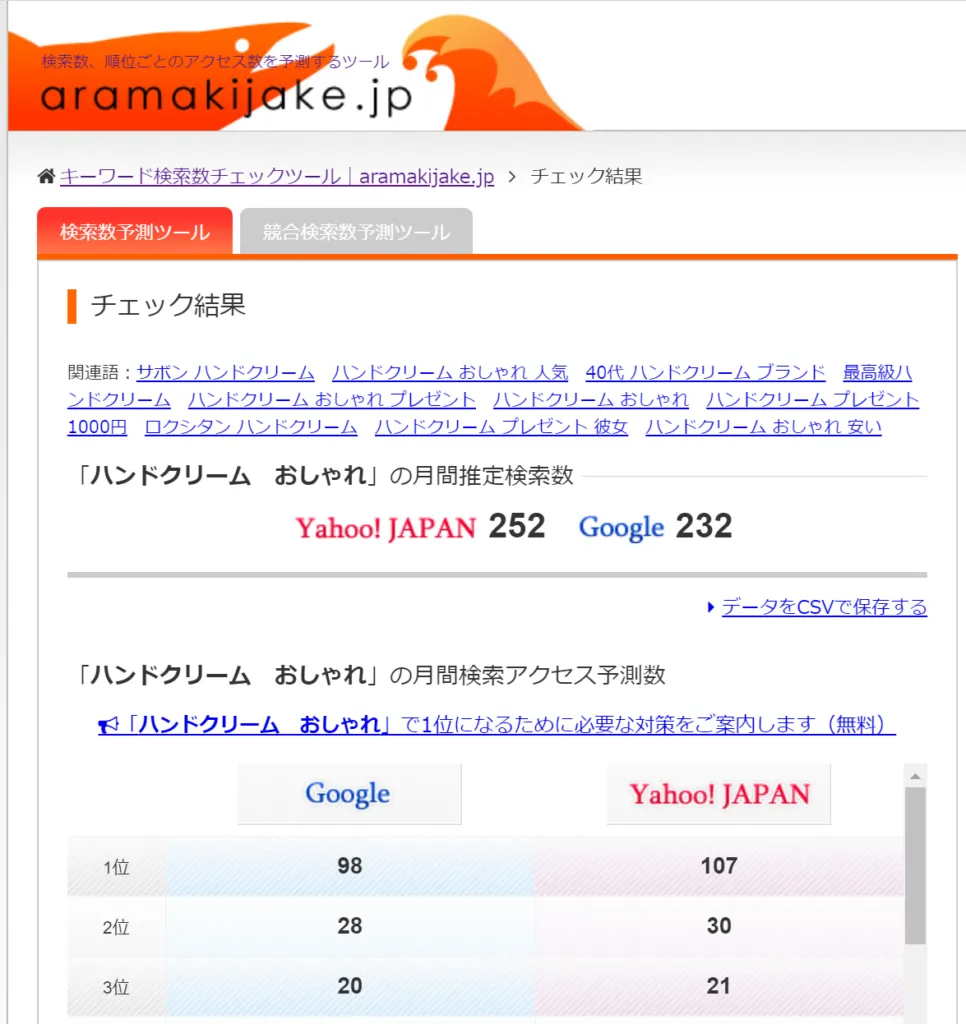966x1024 pixels.
Task: Tap データをCSVで保存する link
Action: pyautogui.click(x=824, y=607)
